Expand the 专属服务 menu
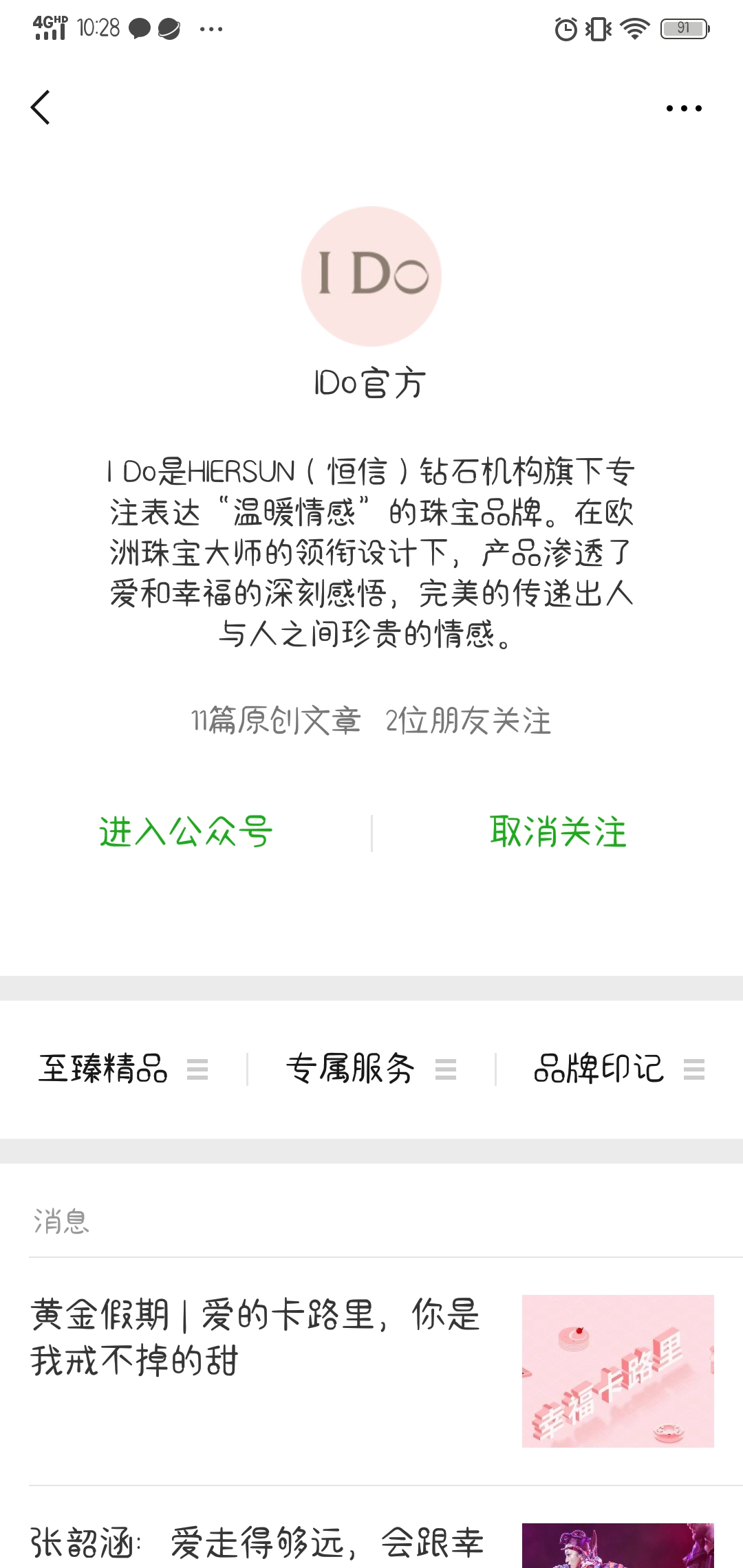Screen dimensions: 743x1568 point(371,1069)
